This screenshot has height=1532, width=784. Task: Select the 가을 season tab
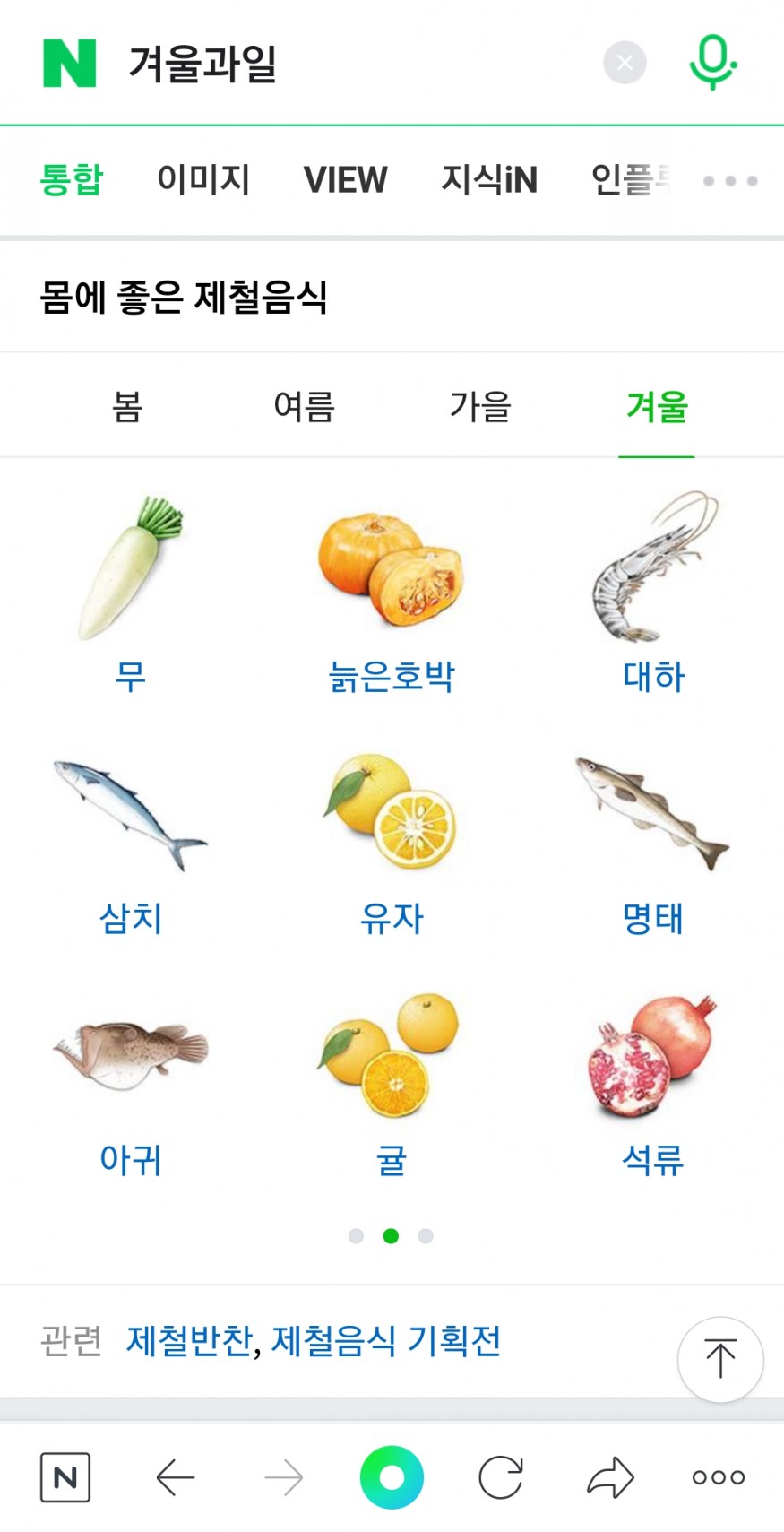click(x=480, y=407)
